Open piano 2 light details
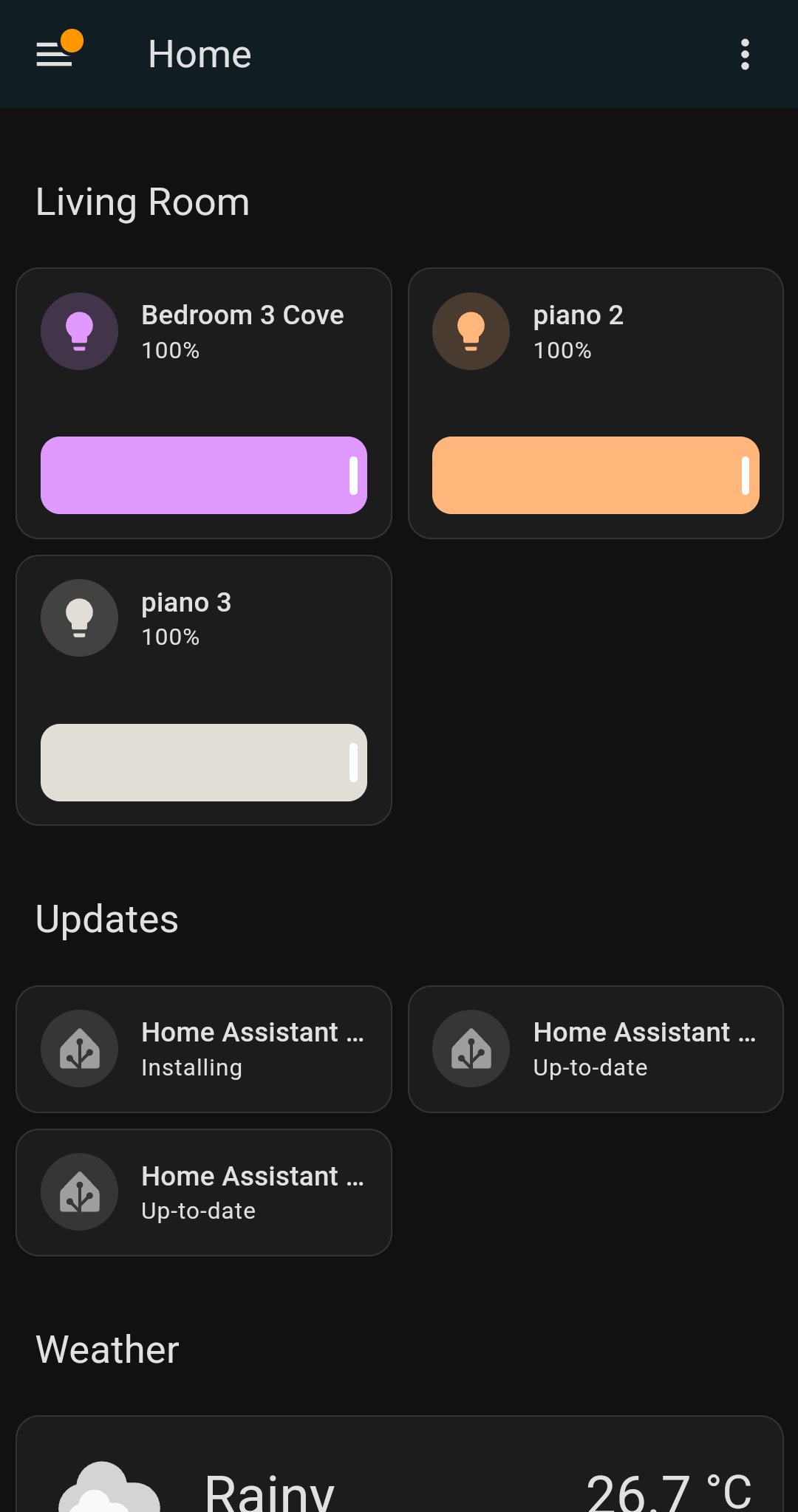 point(635,331)
